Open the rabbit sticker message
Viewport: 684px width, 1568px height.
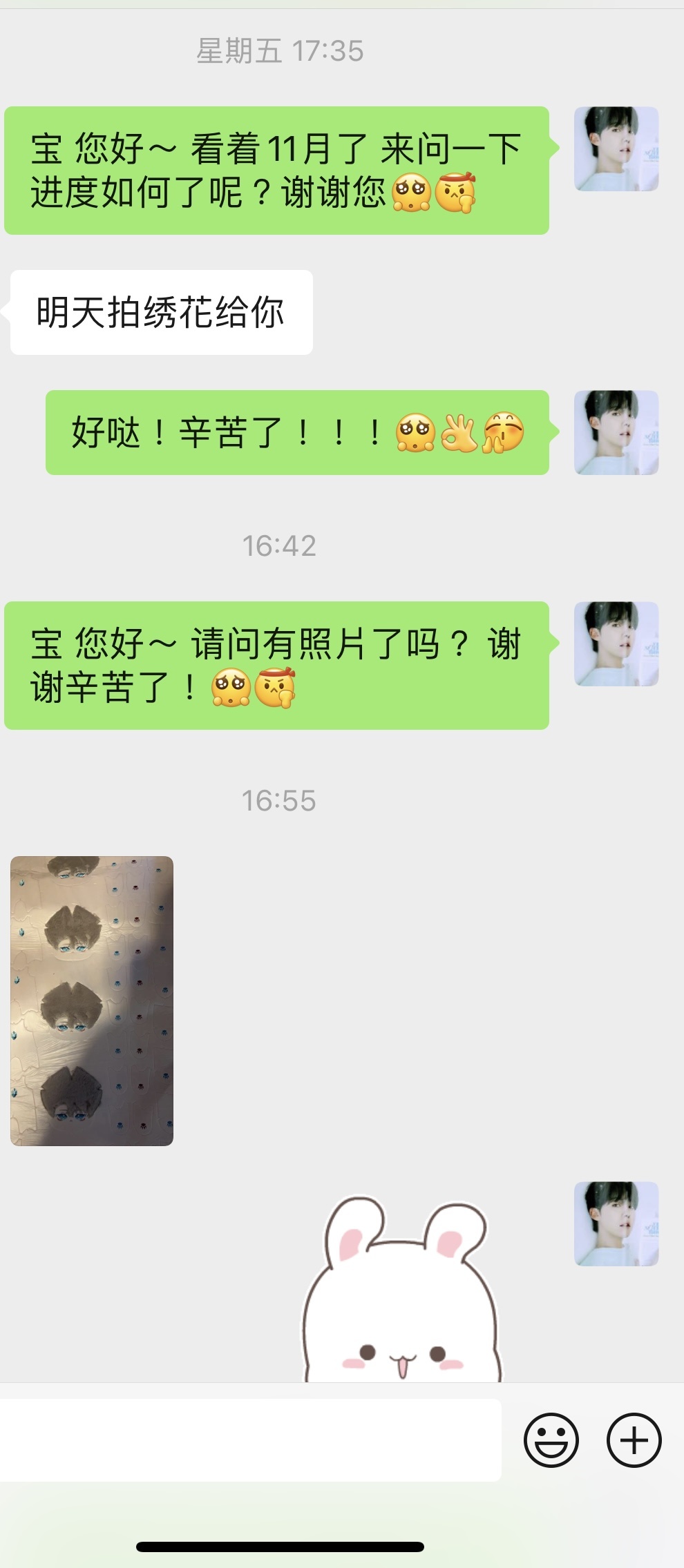402,1288
